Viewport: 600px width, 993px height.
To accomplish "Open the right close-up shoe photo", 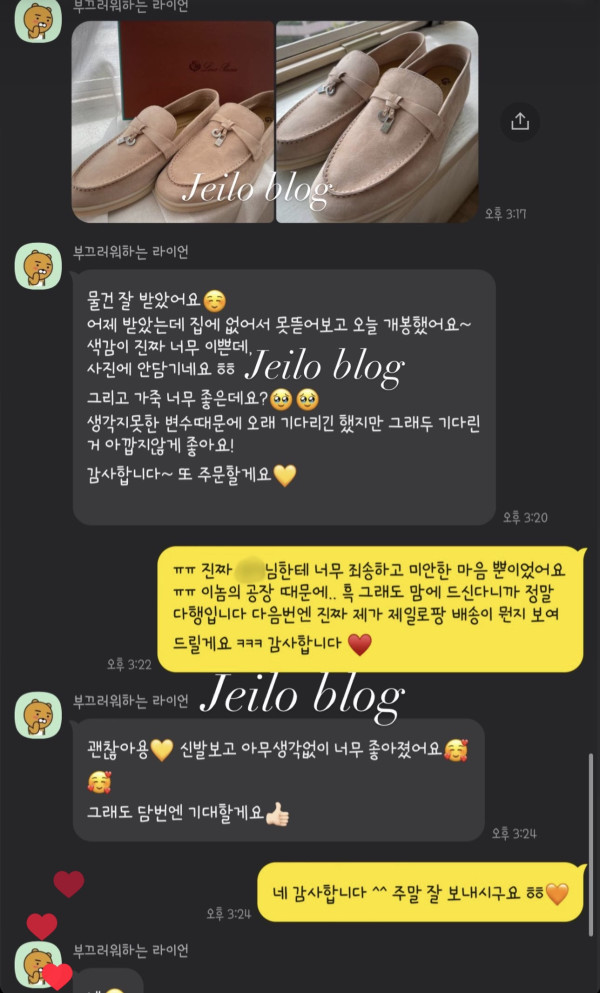I will click(377, 120).
